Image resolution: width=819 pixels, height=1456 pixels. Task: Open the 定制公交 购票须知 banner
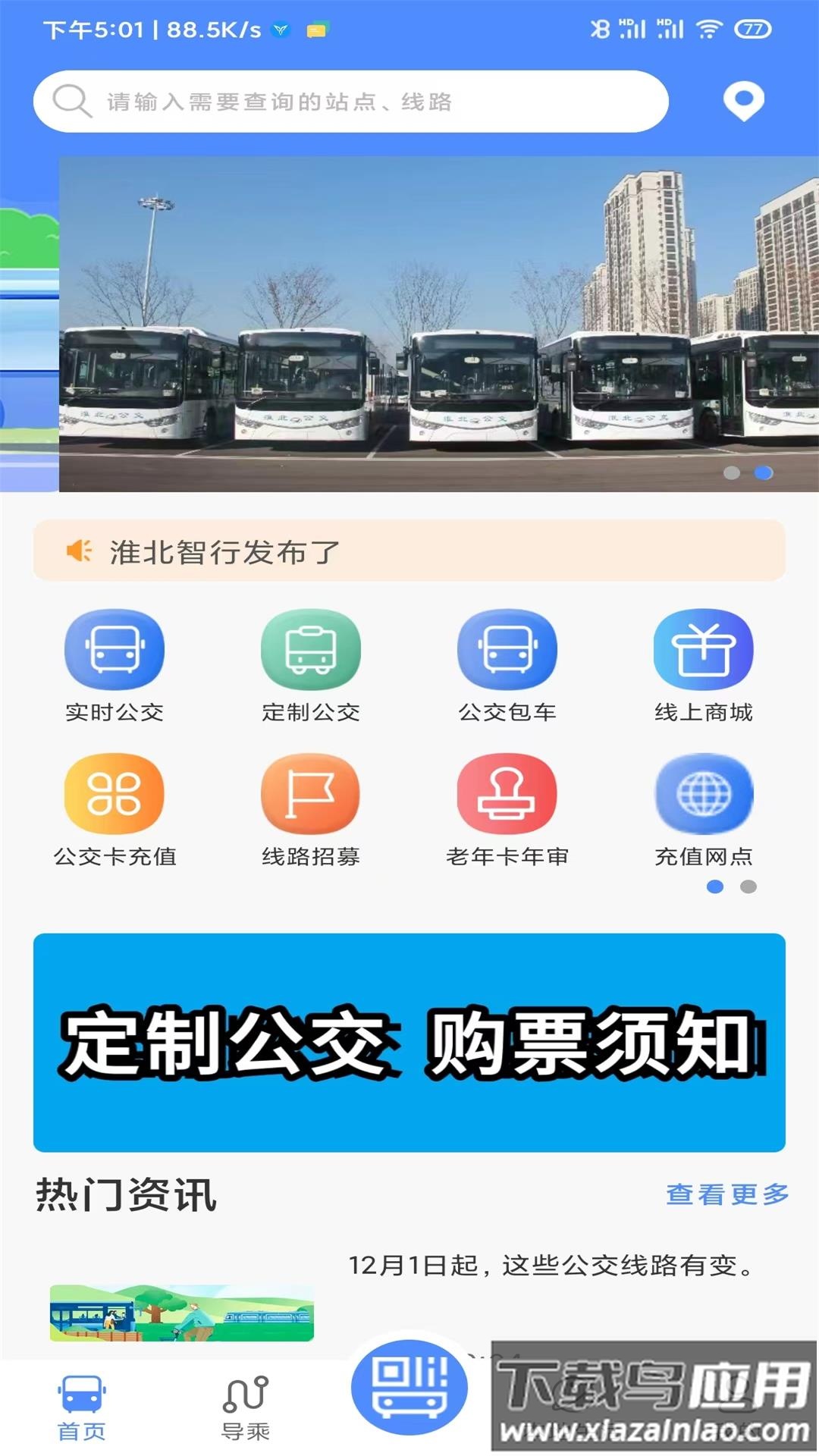click(x=409, y=1043)
